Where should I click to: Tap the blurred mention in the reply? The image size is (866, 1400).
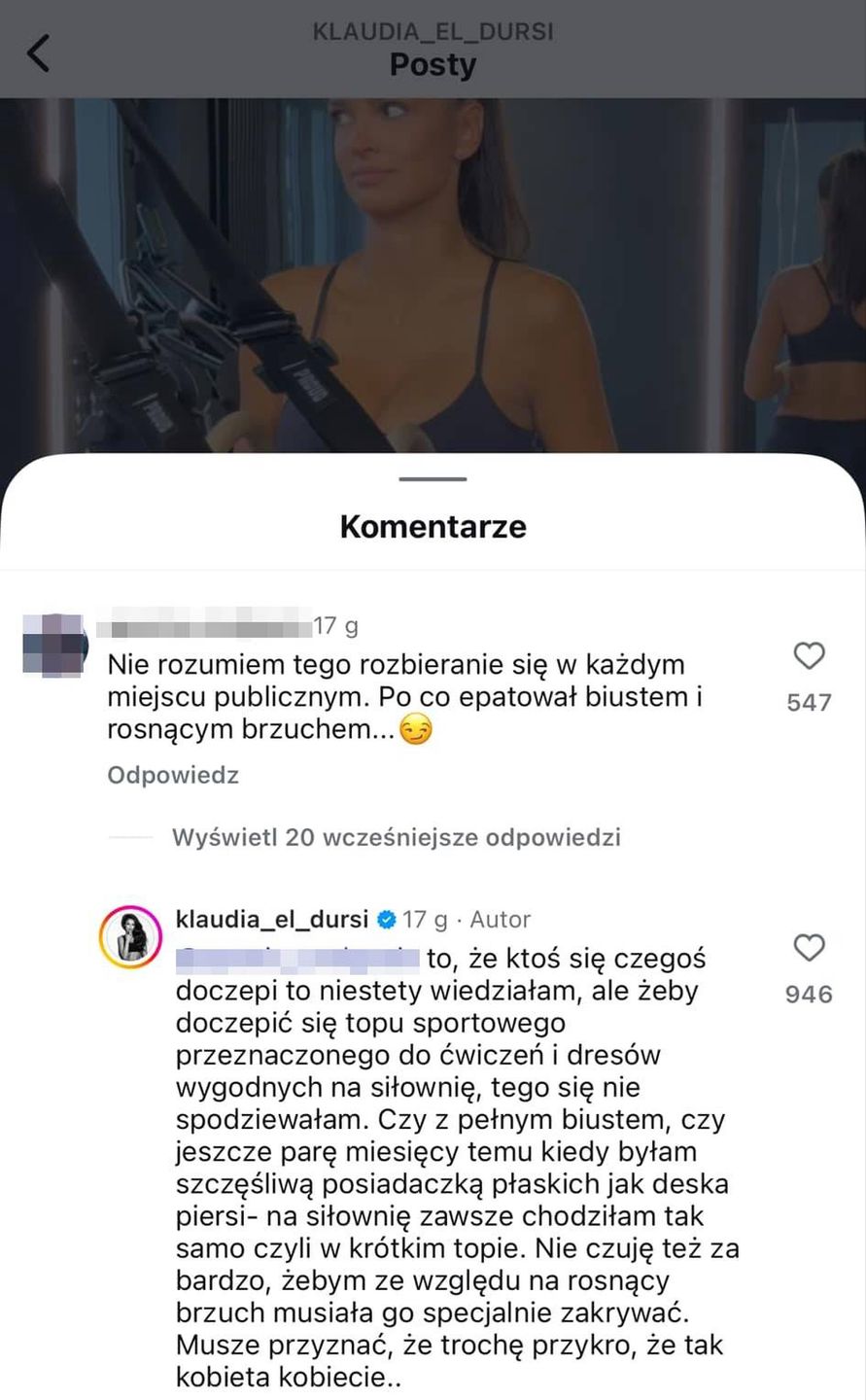tap(297, 960)
